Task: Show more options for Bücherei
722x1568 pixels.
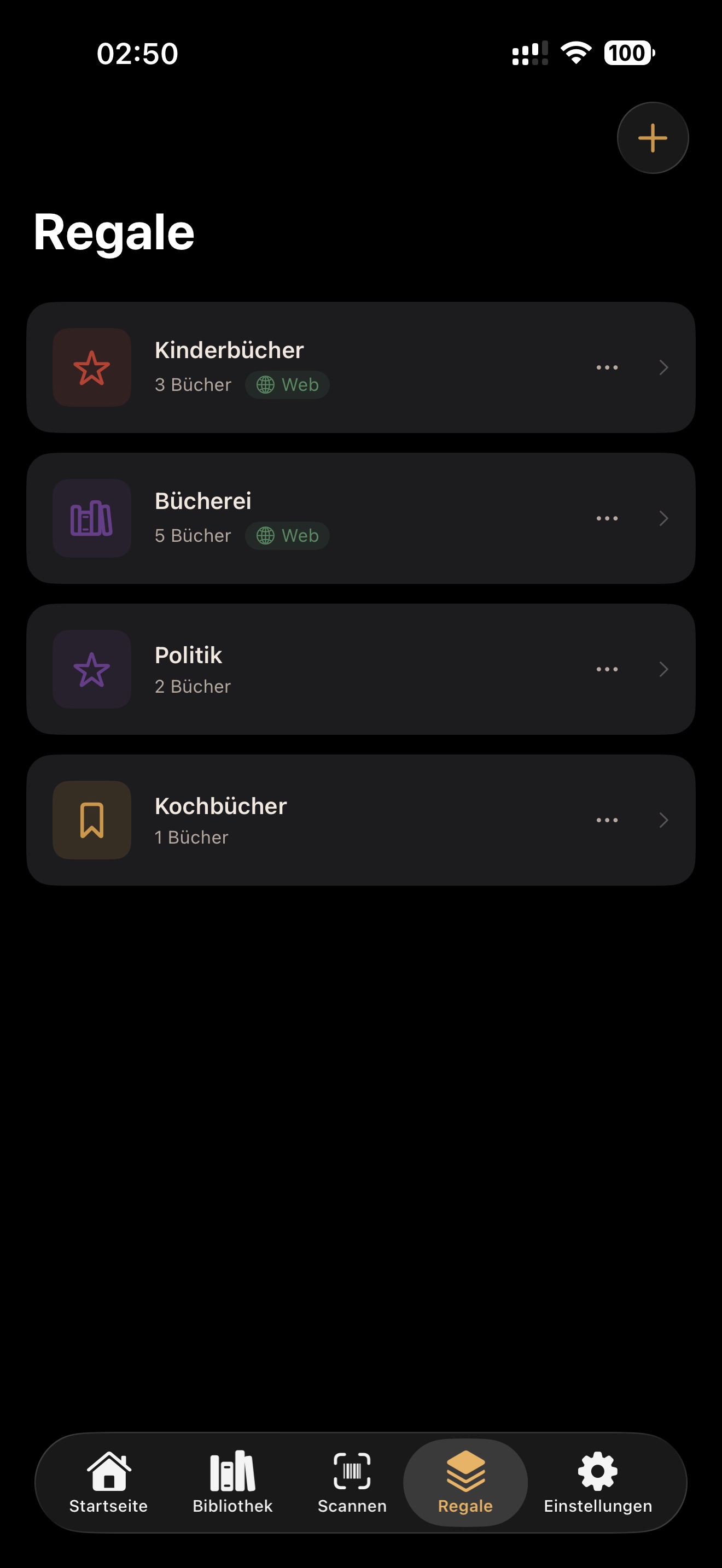Action: (607, 519)
